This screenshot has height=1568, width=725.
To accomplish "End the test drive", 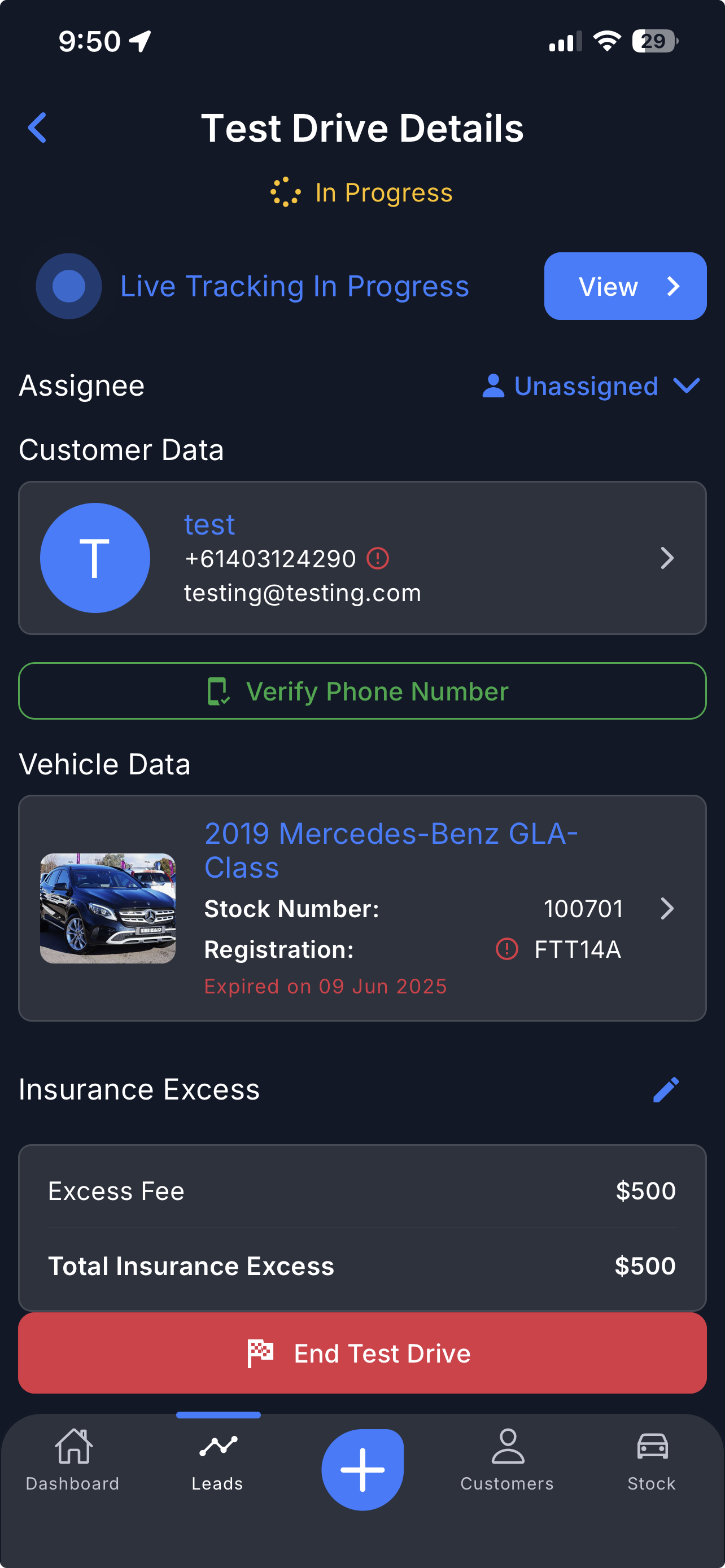I will coord(361,1353).
